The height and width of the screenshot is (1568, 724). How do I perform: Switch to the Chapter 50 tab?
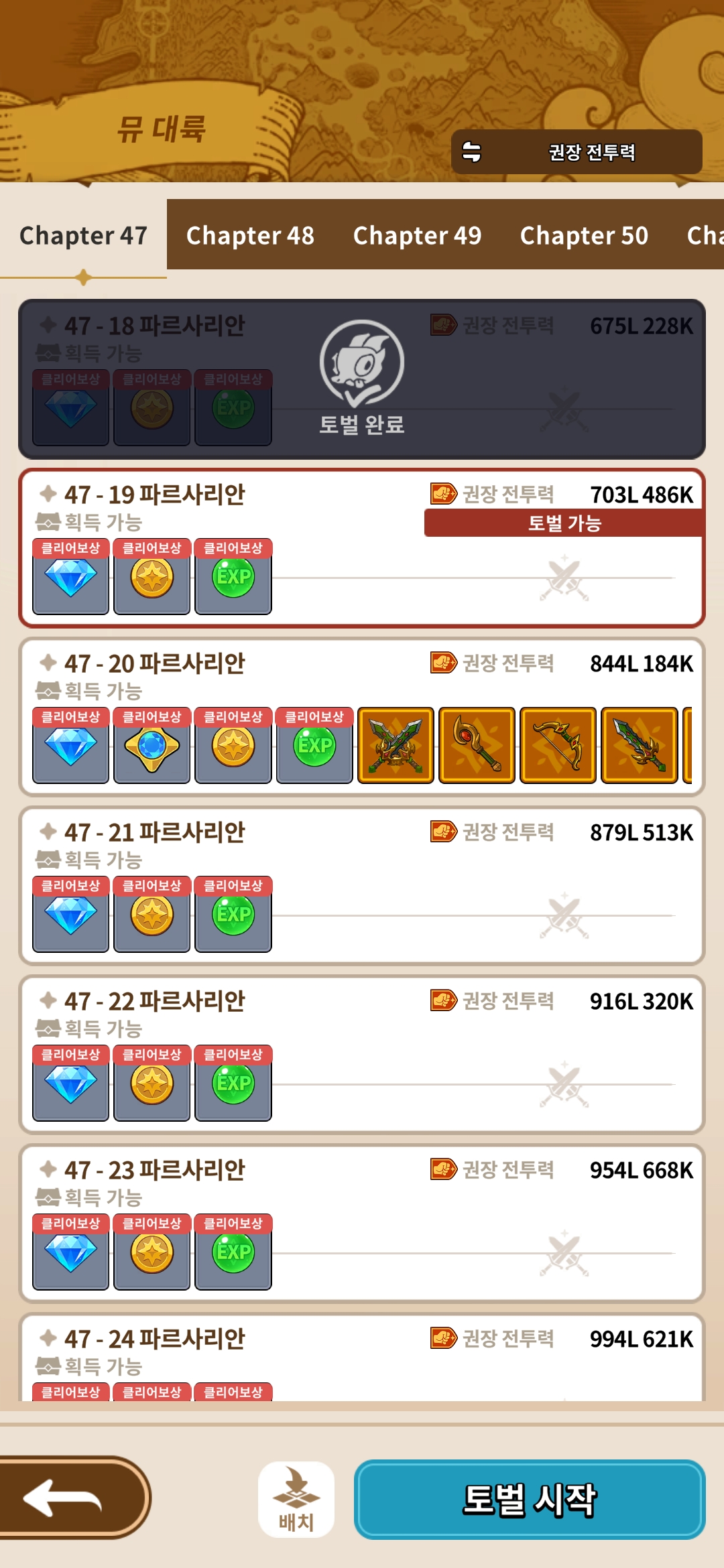584,235
